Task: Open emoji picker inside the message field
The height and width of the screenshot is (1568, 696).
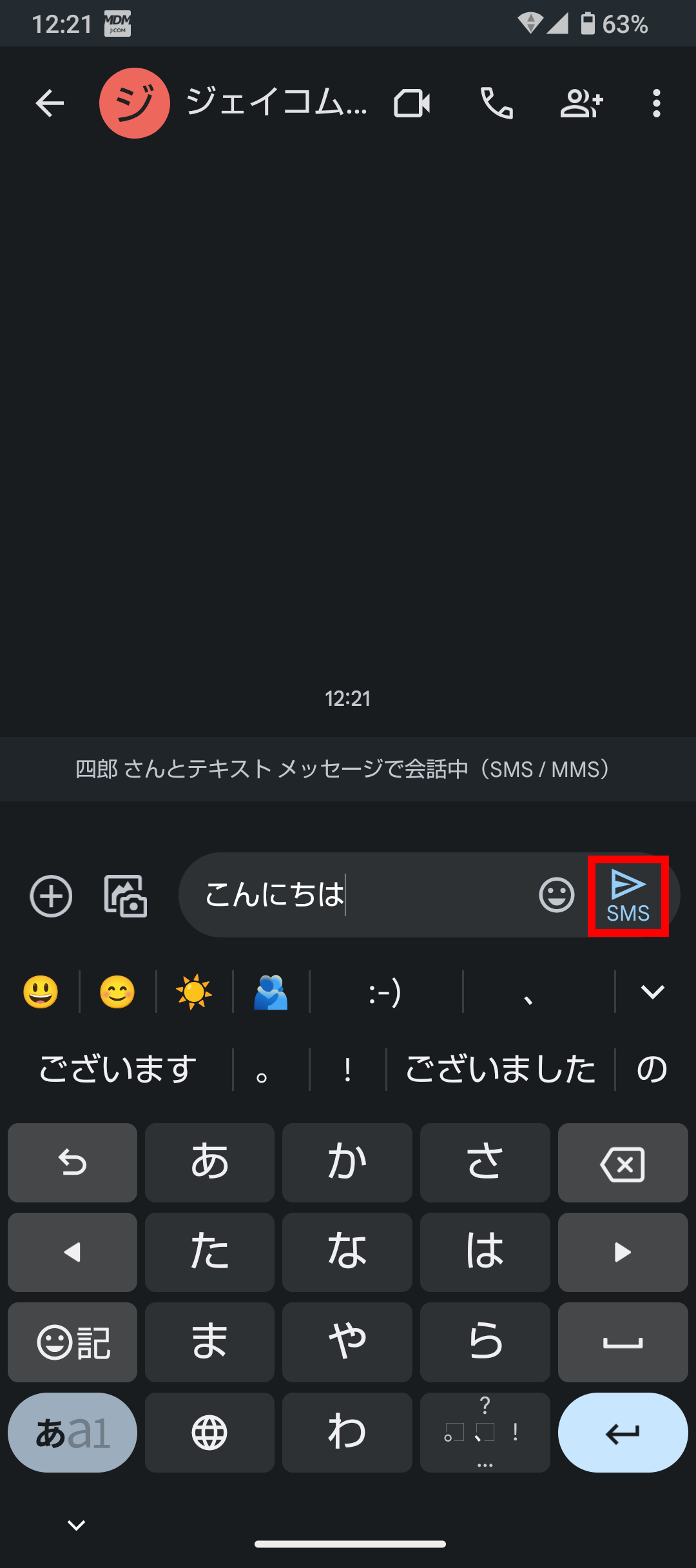Action: click(556, 895)
